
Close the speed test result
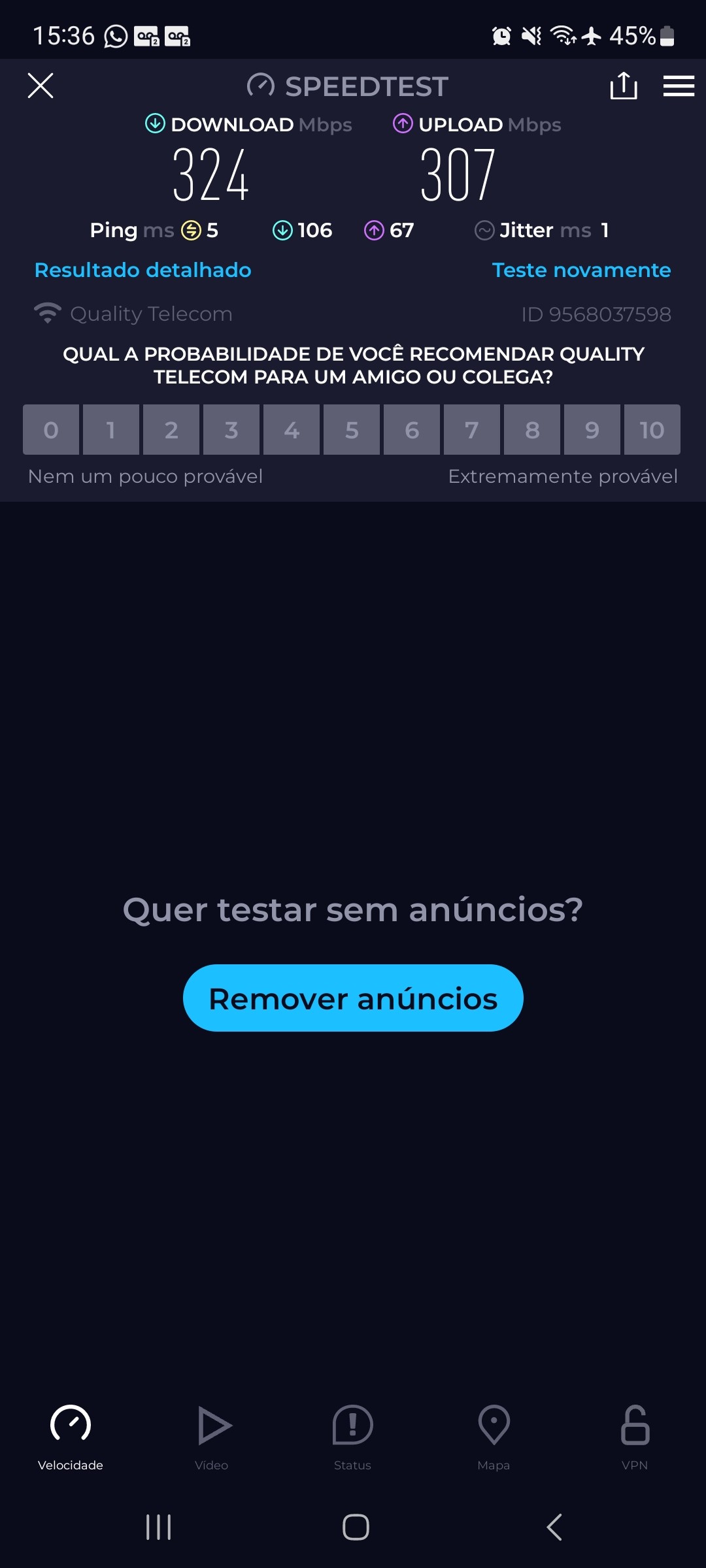click(41, 86)
